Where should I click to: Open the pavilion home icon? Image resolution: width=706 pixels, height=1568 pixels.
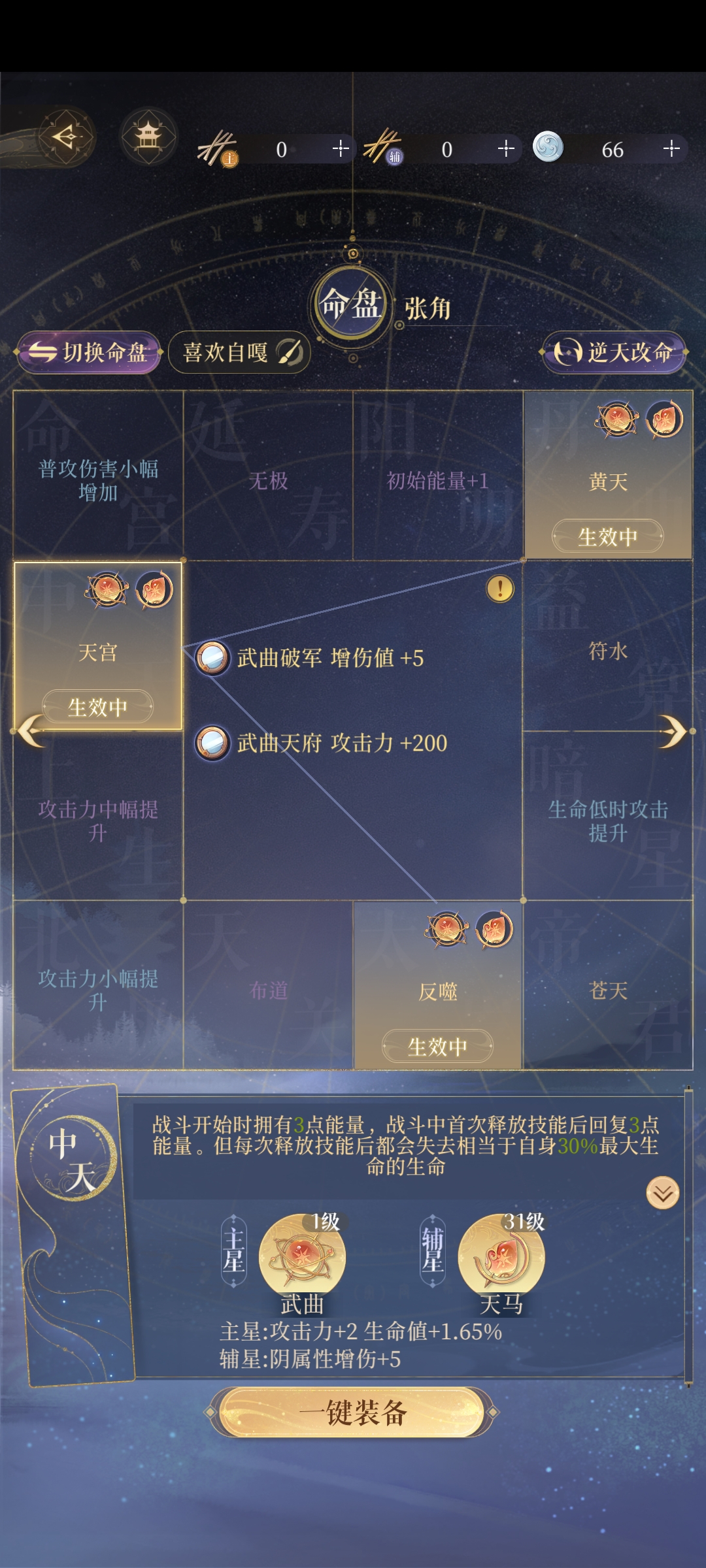tap(148, 137)
